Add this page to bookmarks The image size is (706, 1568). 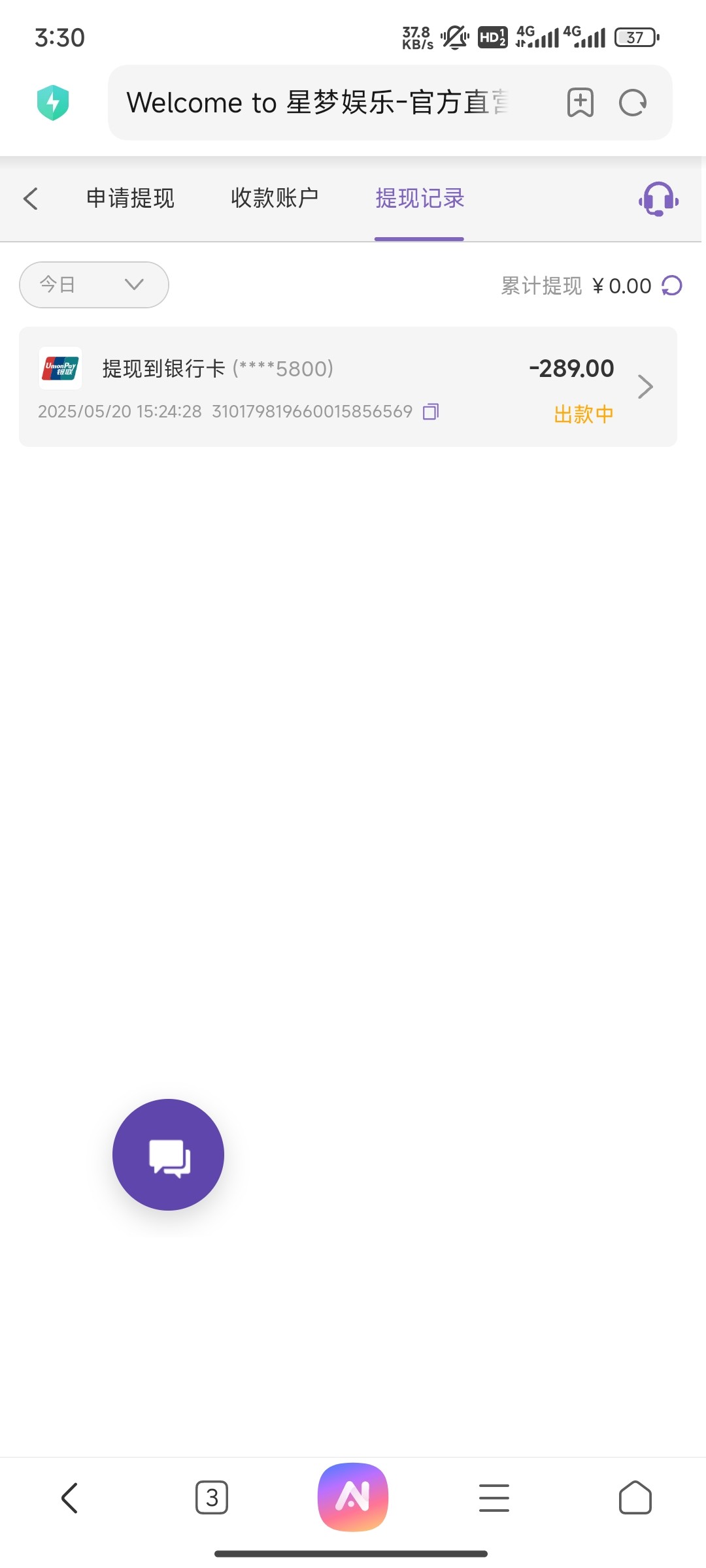click(580, 103)
